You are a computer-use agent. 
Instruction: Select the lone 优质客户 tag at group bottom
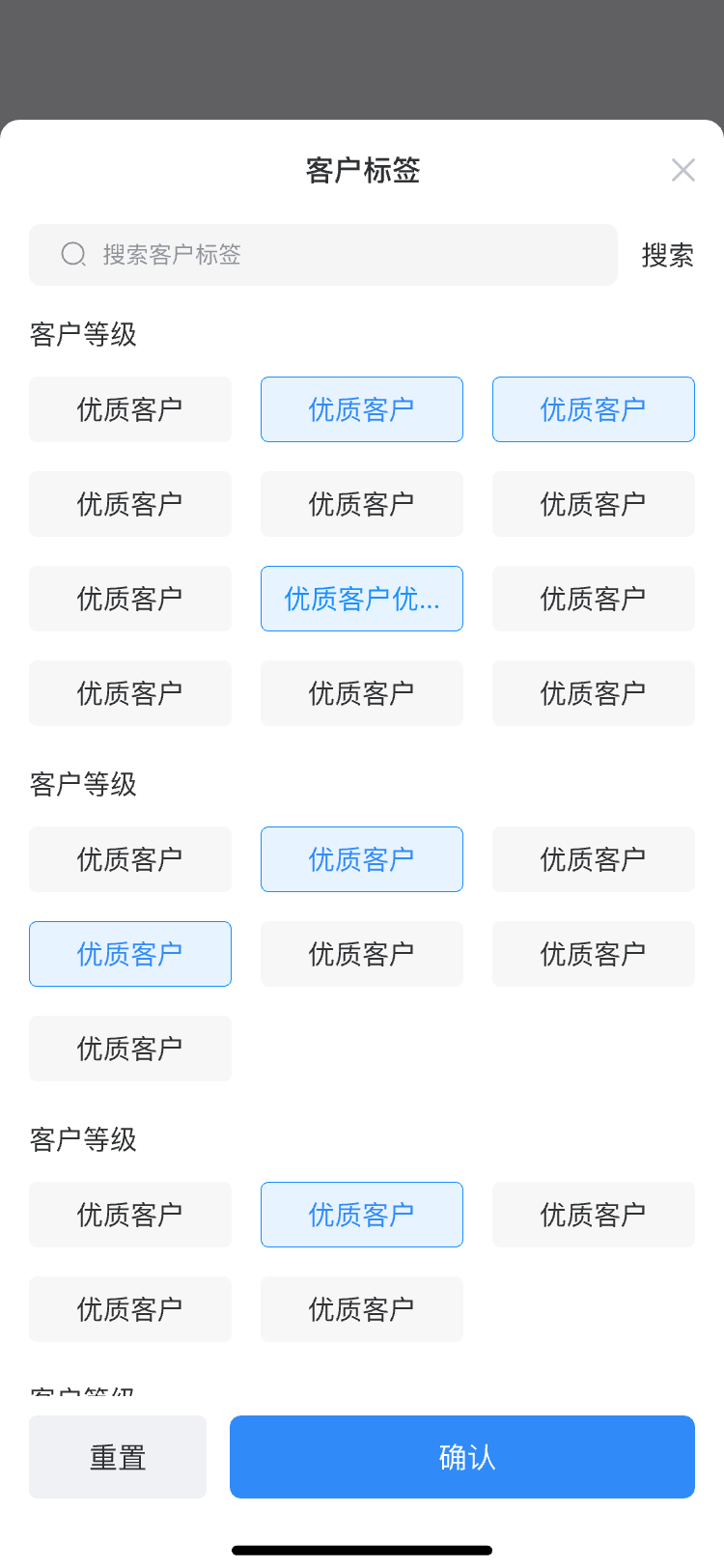point(130,1048)
